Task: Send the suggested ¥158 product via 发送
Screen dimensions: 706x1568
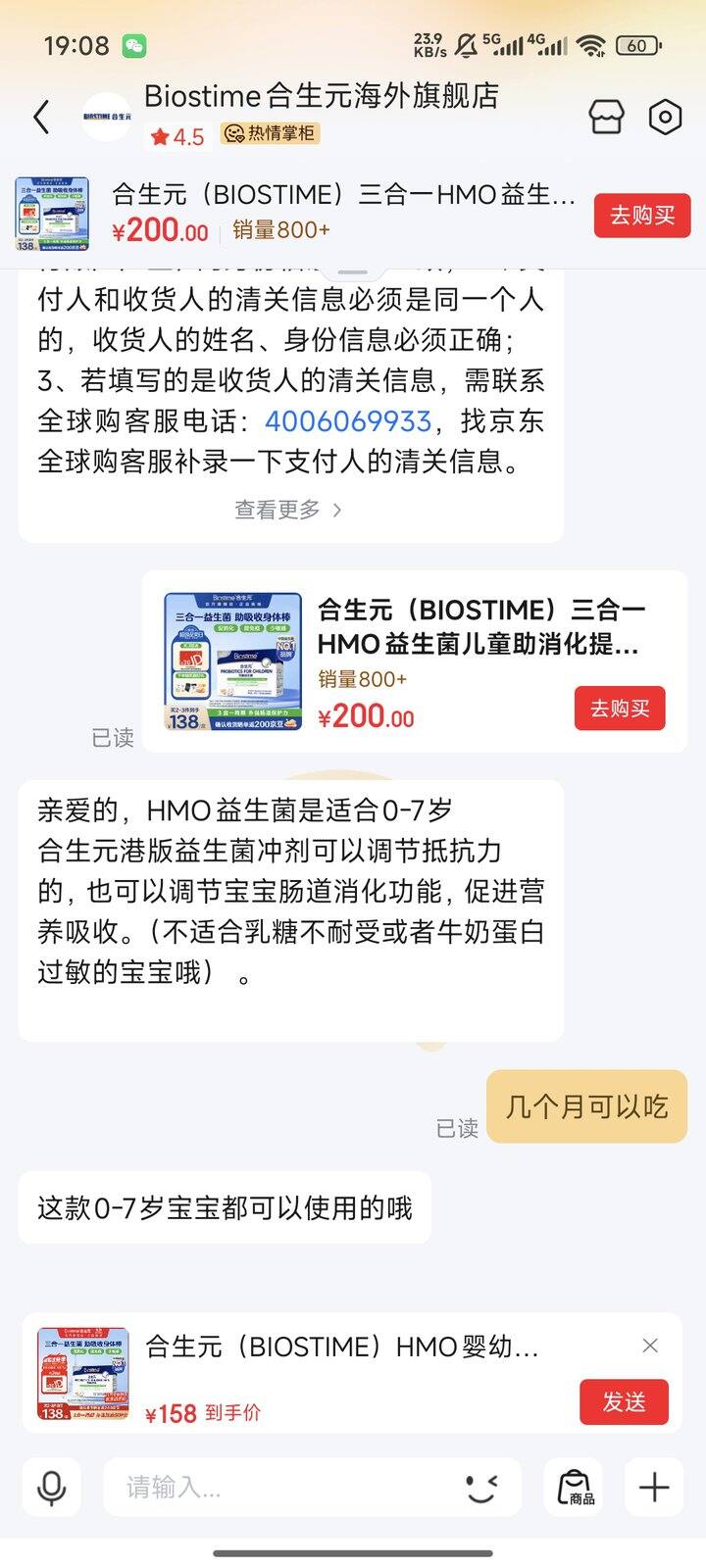Action: tap(624, 1402)
